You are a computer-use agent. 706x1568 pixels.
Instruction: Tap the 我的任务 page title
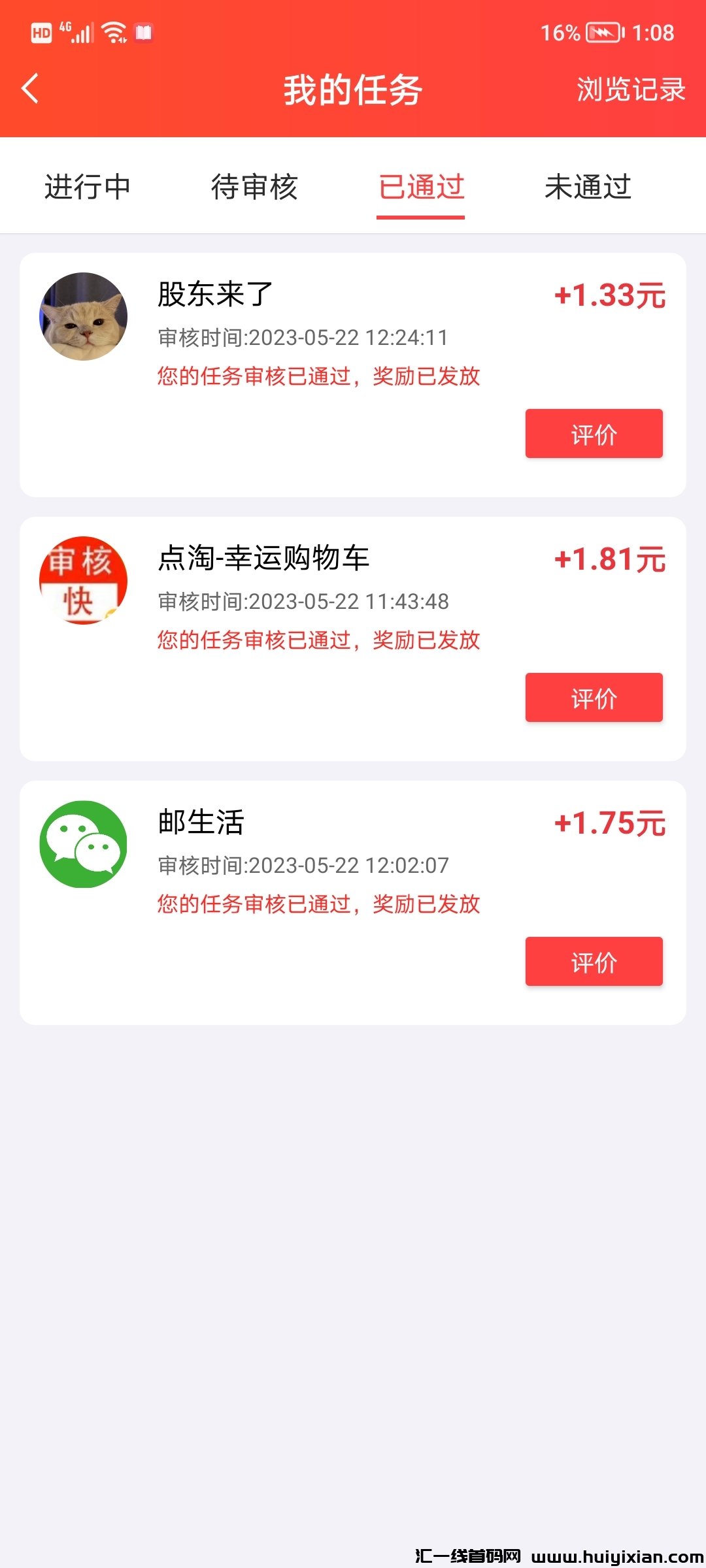(x=353, y=90)
